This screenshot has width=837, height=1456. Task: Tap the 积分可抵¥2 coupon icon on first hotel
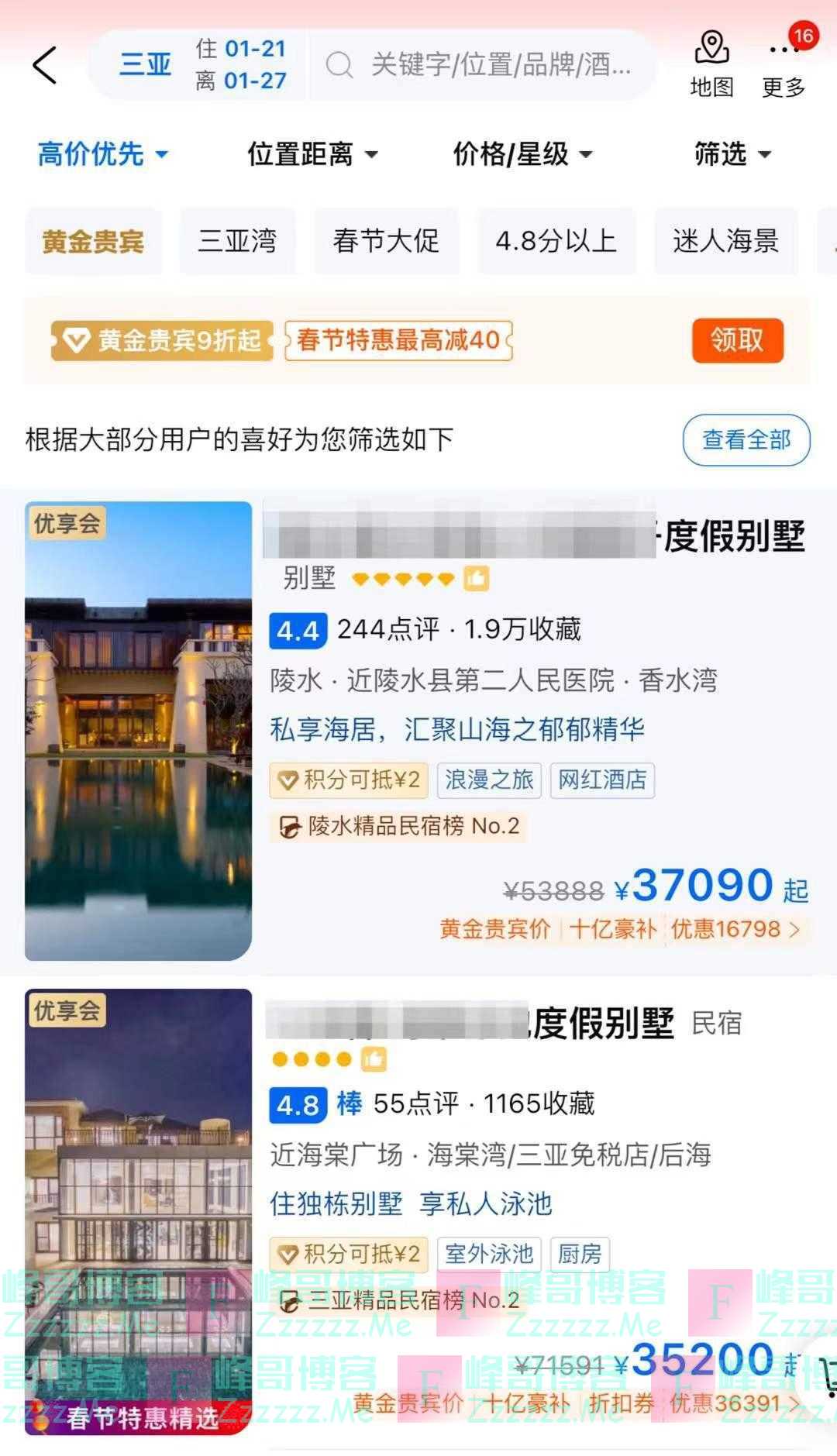tap(288, 780)
